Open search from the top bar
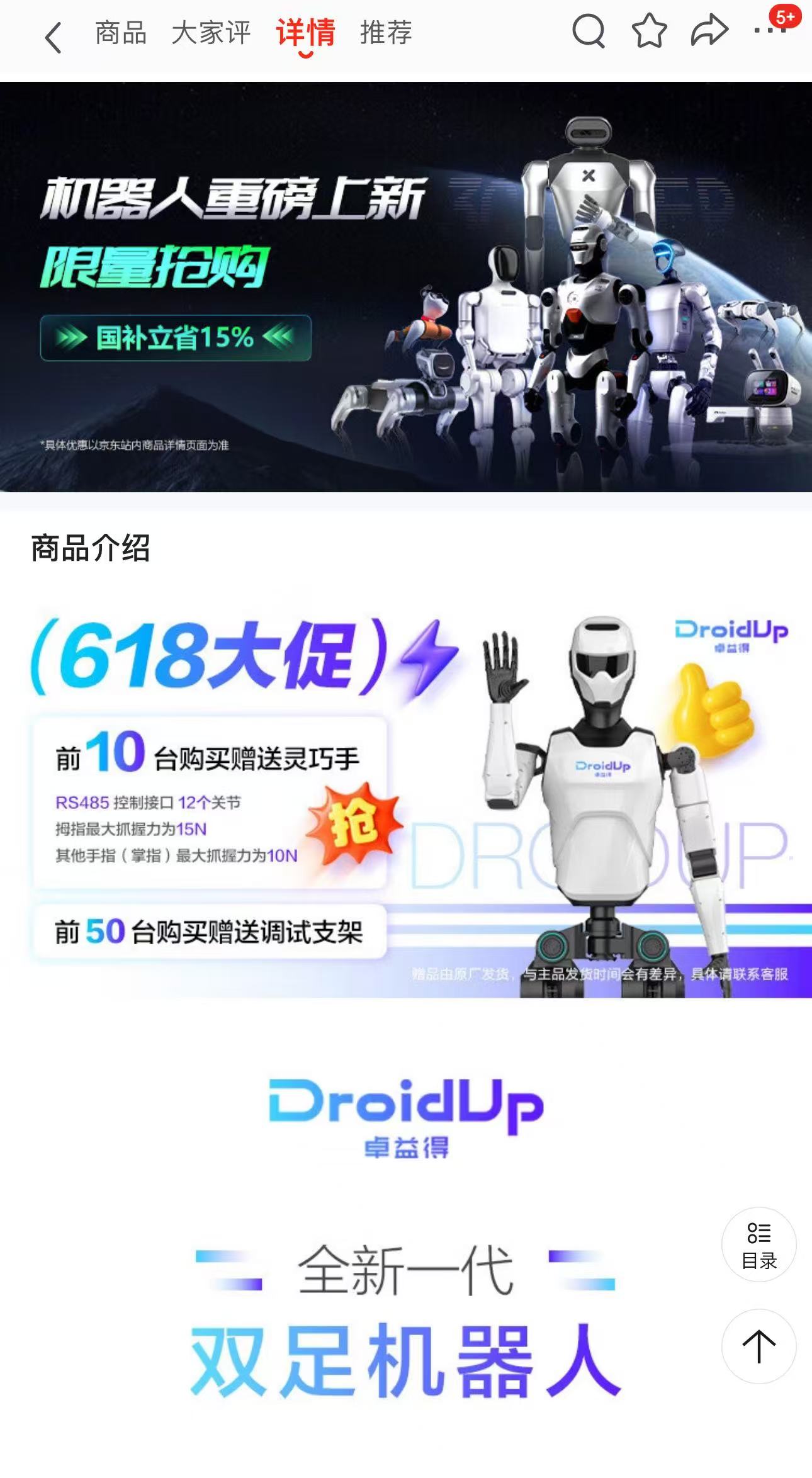812x1478 pixels. click(x=589, y=31)
